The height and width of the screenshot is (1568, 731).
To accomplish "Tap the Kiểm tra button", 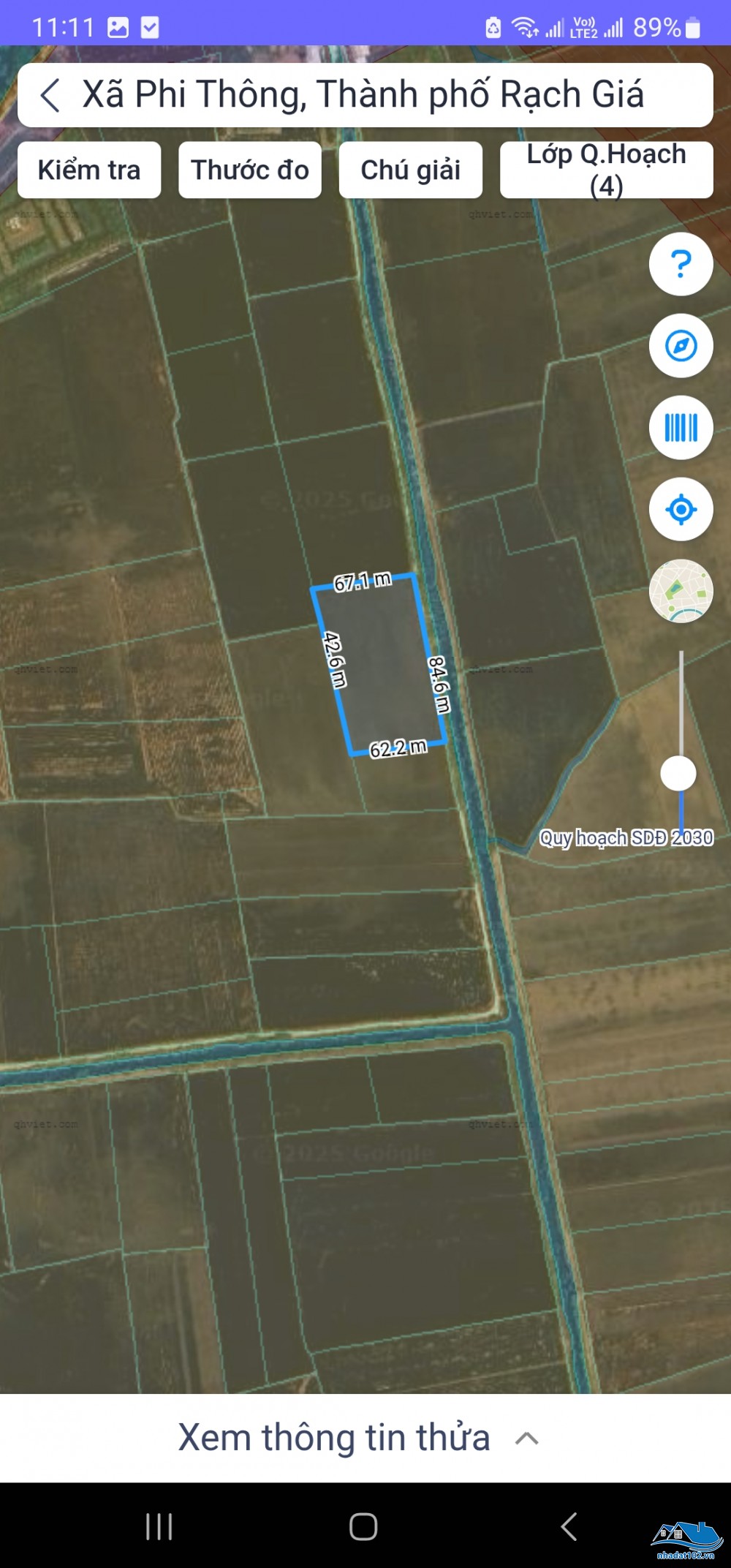I will [x=89, y=170].
